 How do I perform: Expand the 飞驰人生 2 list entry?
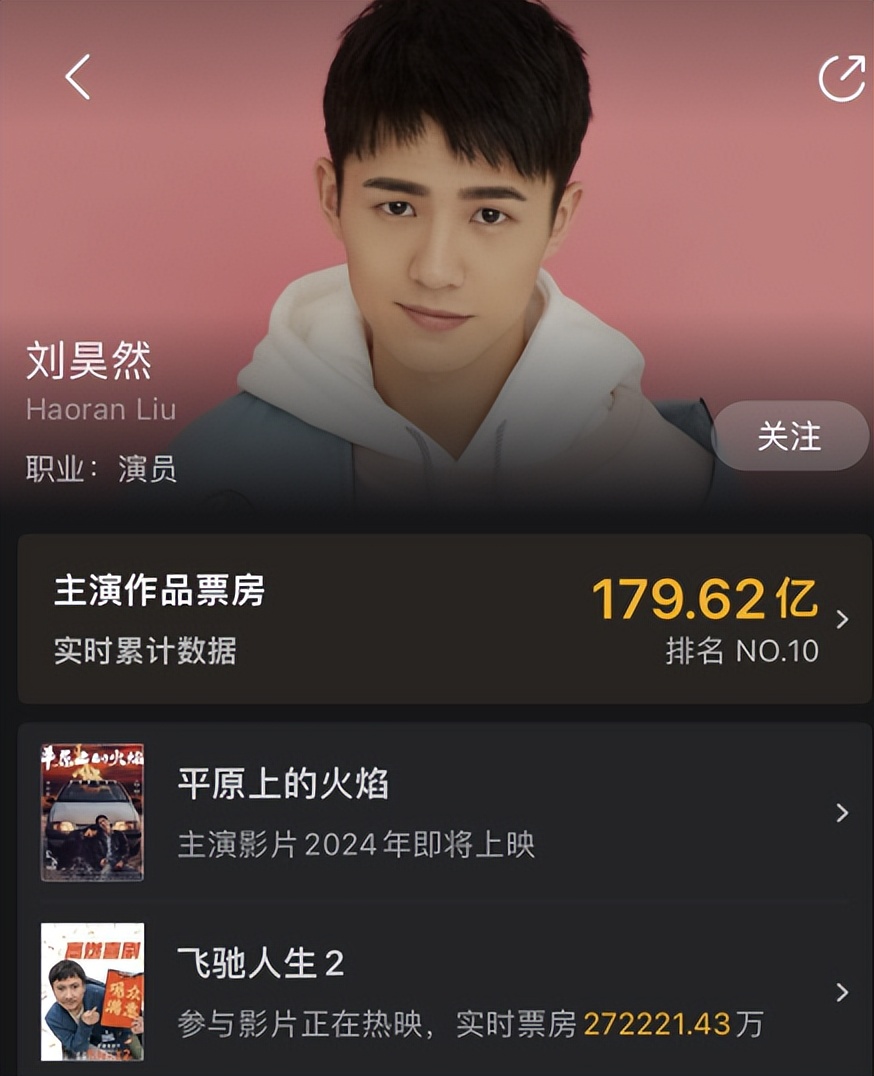point(437,990)
